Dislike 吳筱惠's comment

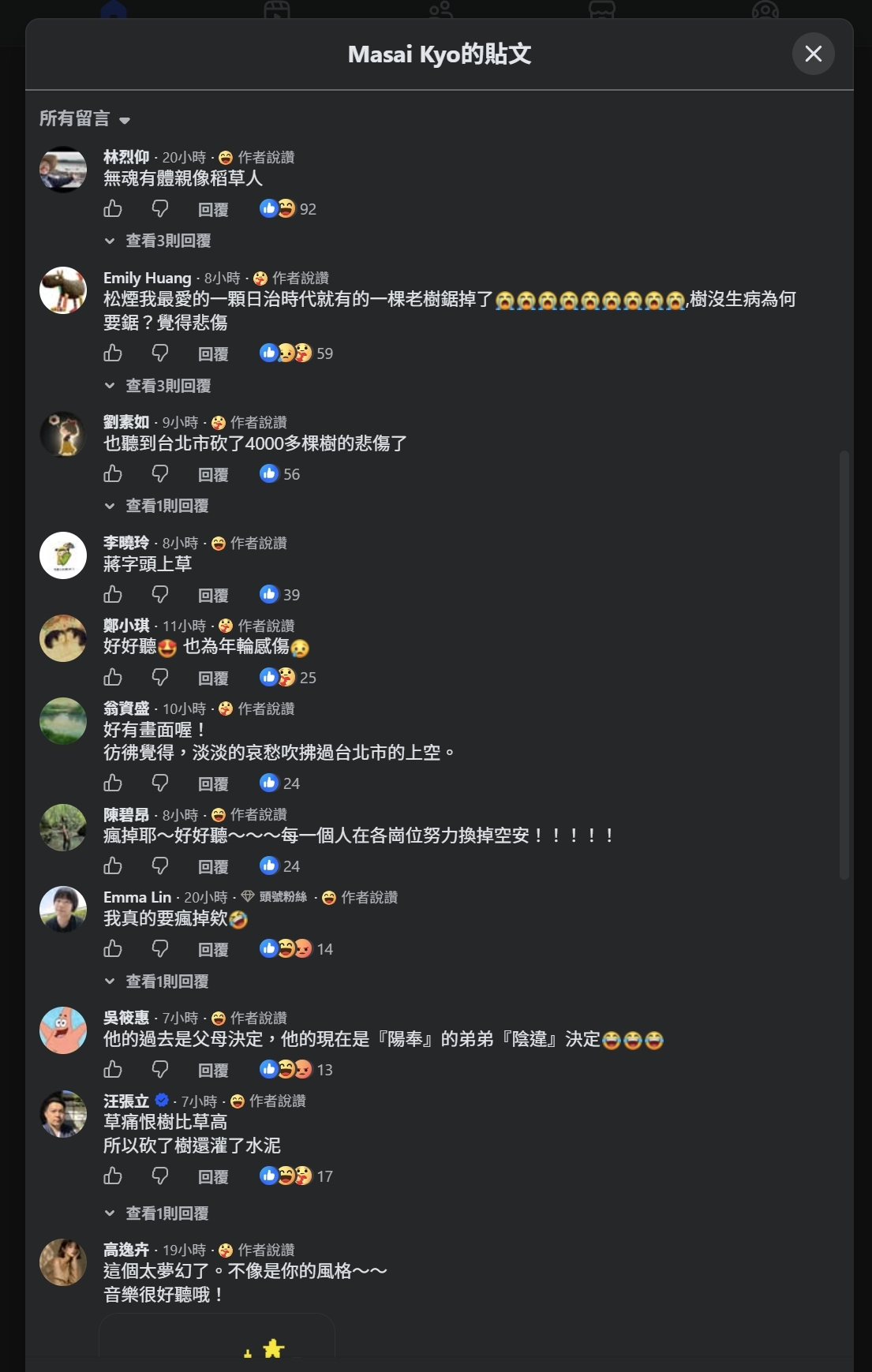pyautogui.click(x=160, y=1069)
